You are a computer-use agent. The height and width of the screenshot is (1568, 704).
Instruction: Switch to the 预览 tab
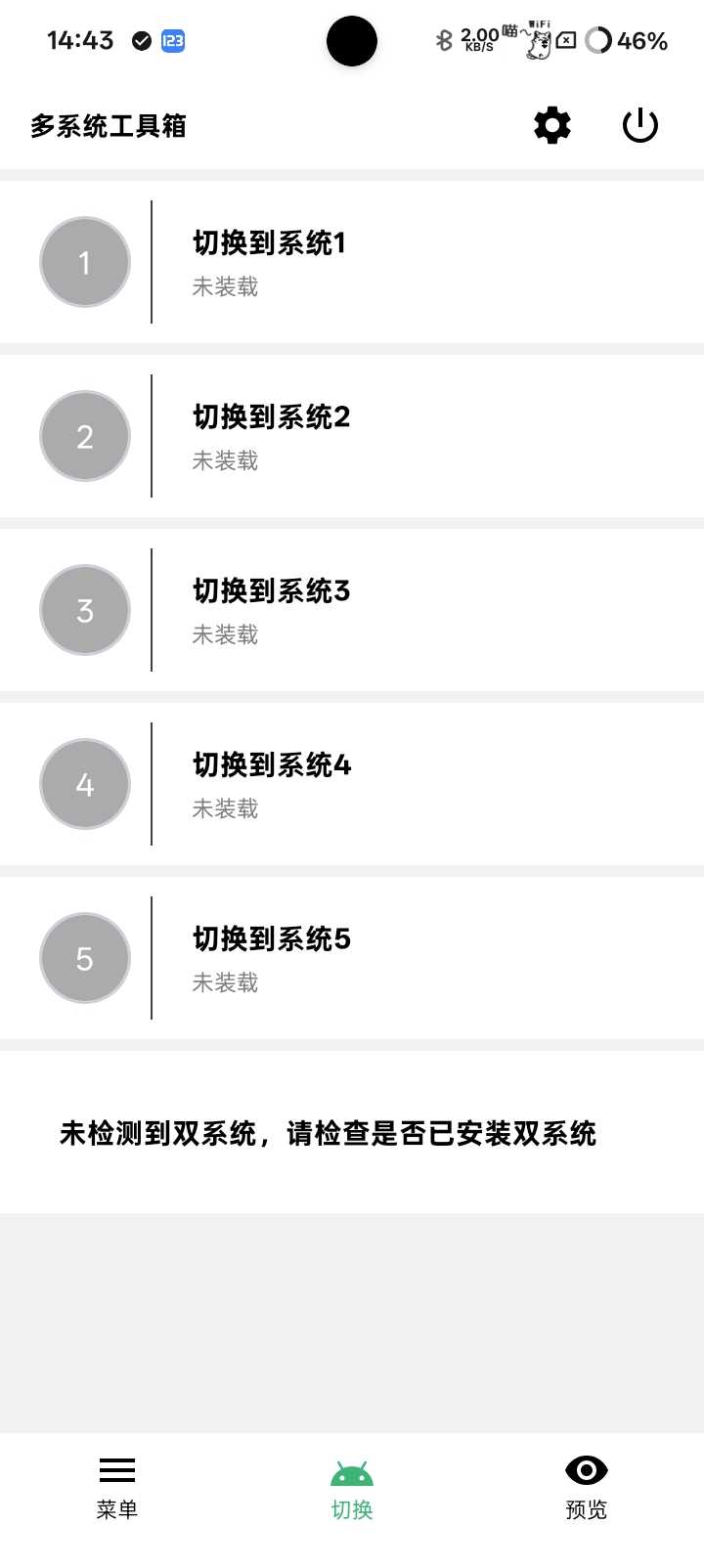[x=587, y=1488]
